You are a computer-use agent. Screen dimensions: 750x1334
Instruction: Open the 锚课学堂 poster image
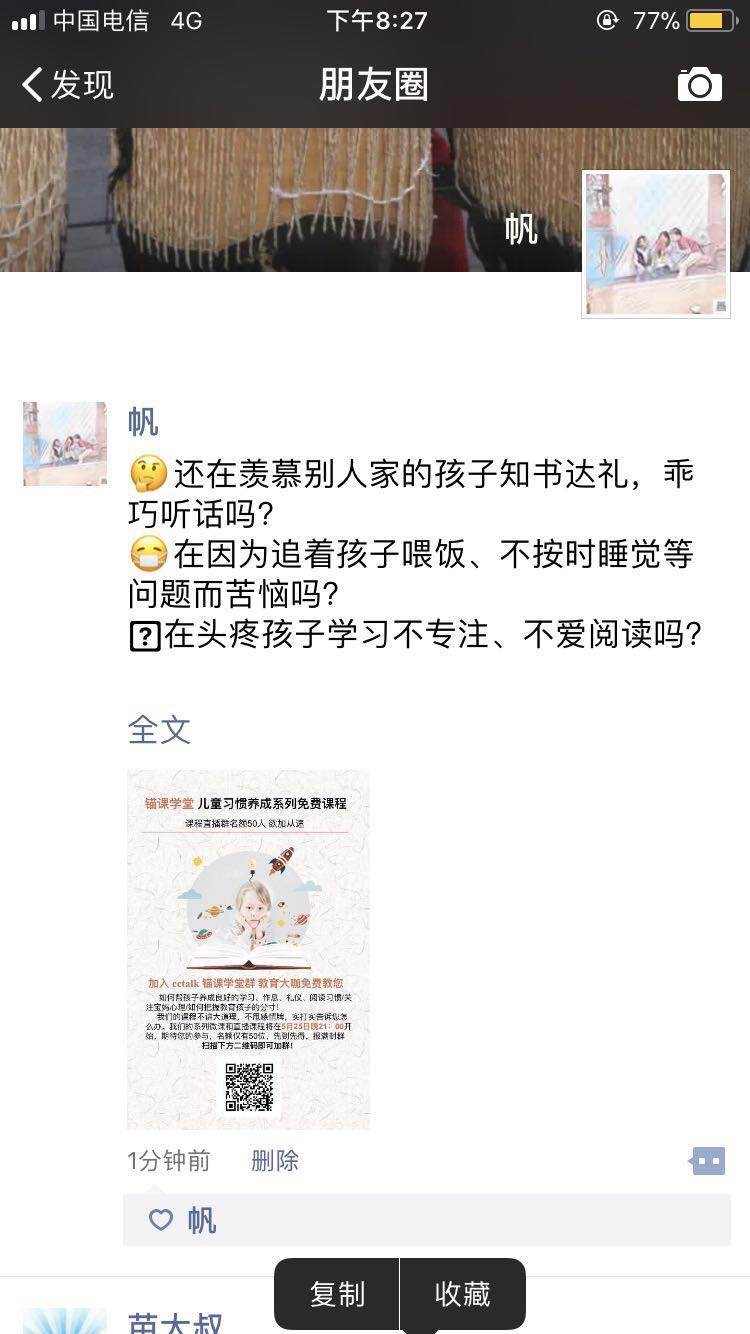click(248, 949)
